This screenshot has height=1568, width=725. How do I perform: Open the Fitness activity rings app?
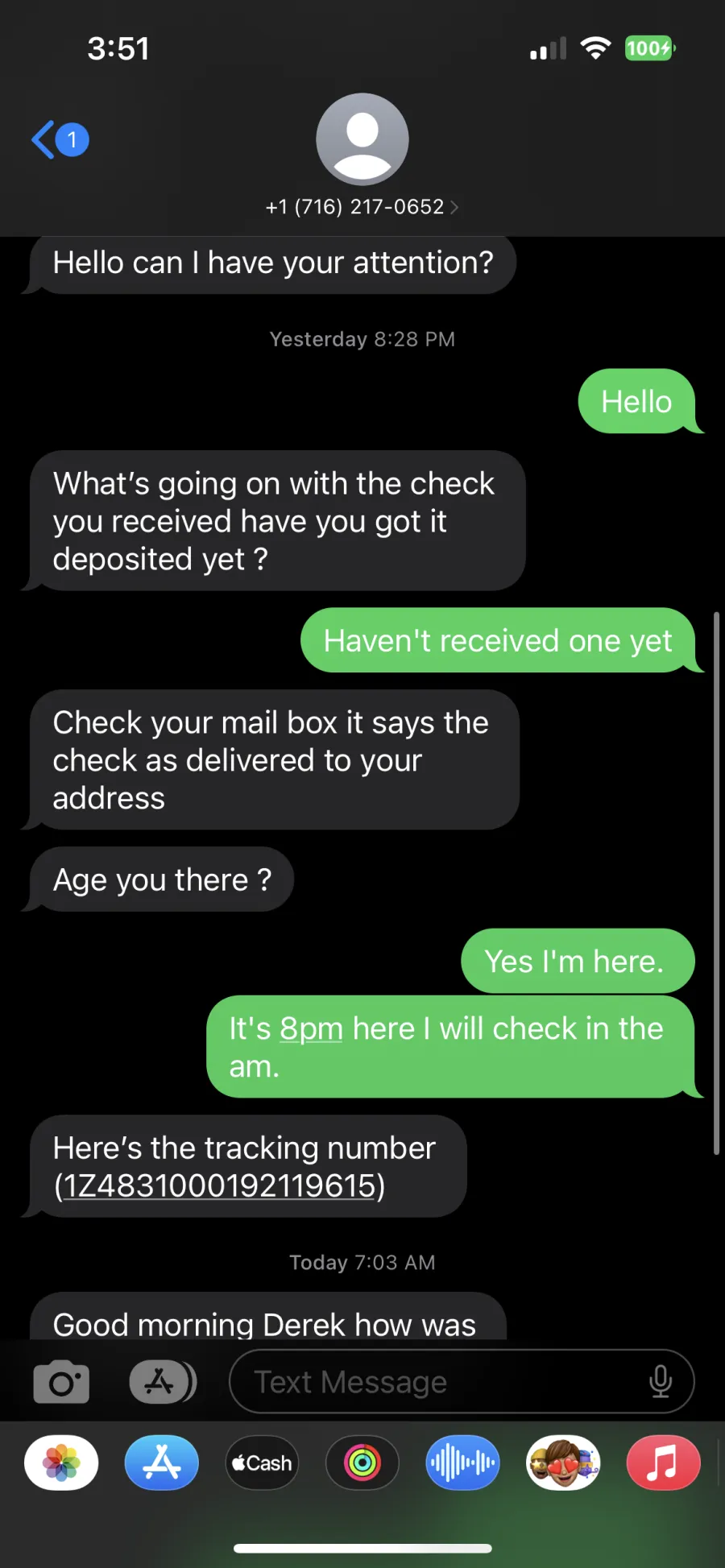pyautogui.click(x=362, y=1463)
